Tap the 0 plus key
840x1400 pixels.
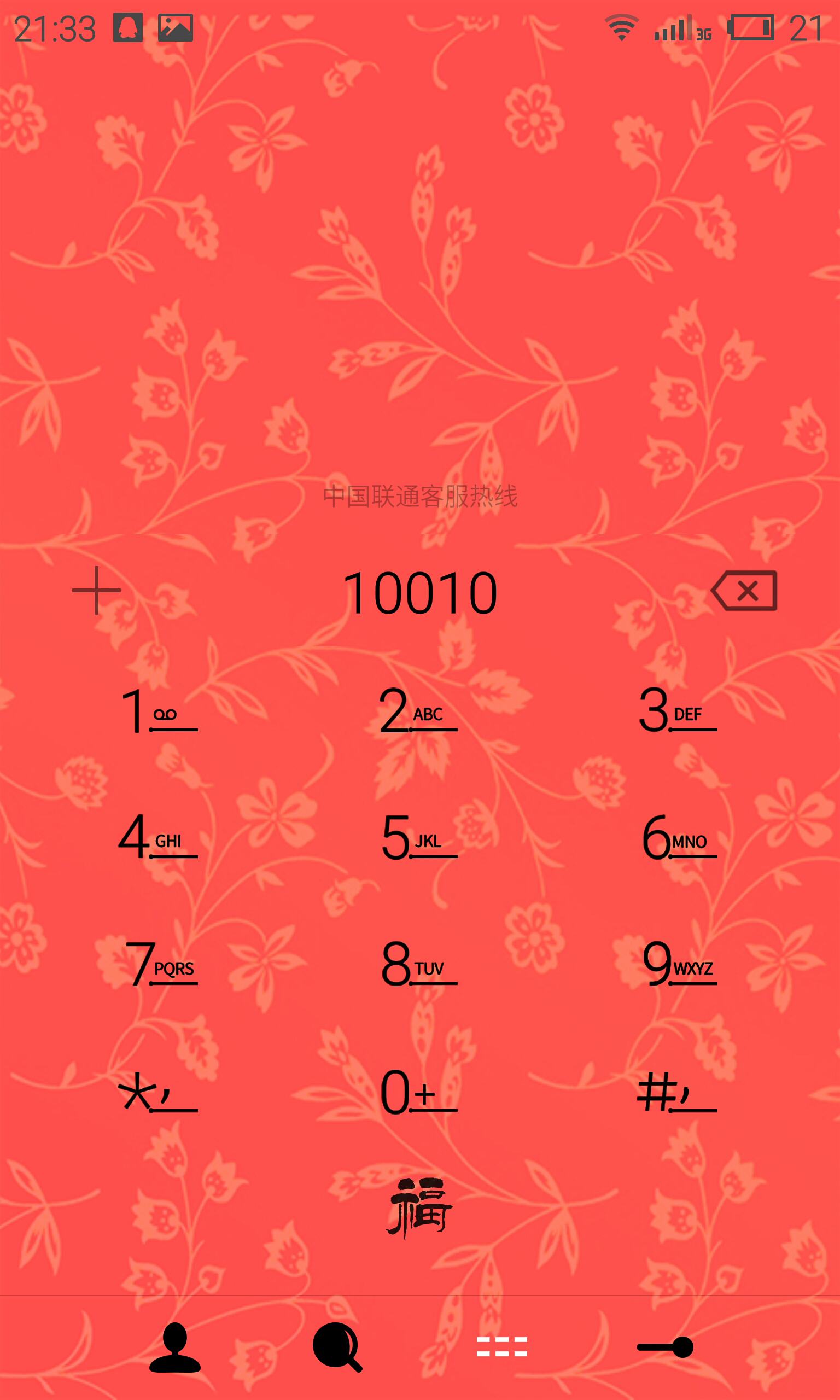coord(418,1092)
